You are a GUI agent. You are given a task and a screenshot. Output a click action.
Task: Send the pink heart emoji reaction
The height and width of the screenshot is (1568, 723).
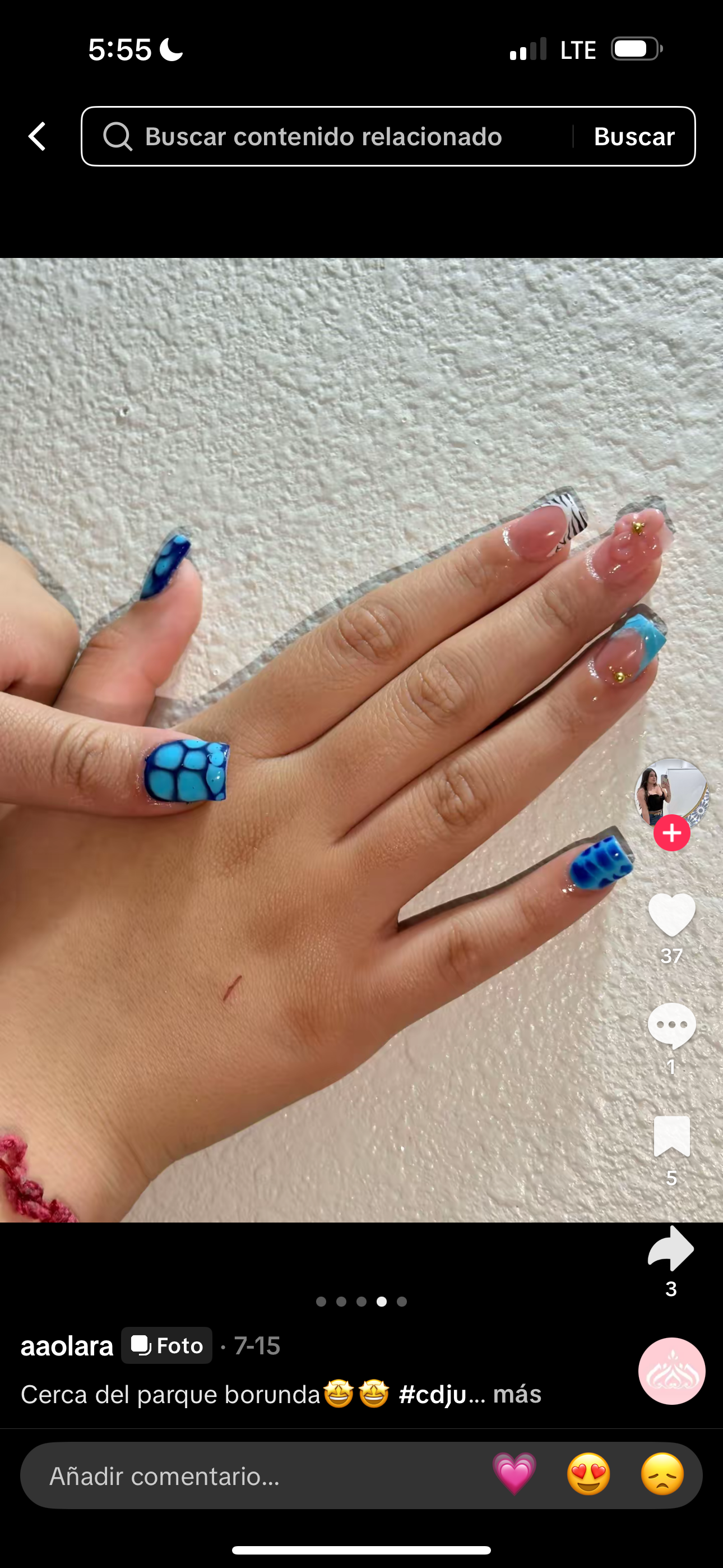point(515,1474)
